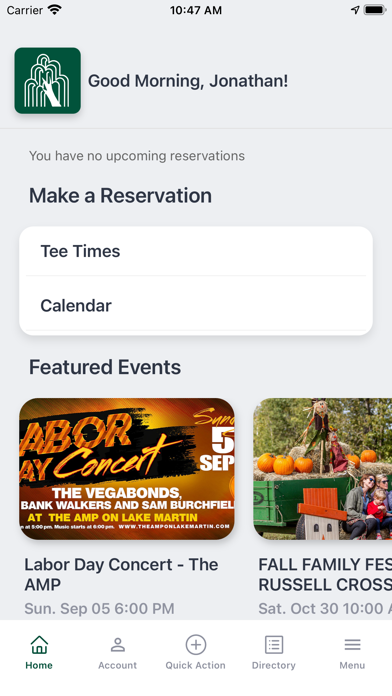
Task: Open the Calendar row
Action: tap(196, 305)
